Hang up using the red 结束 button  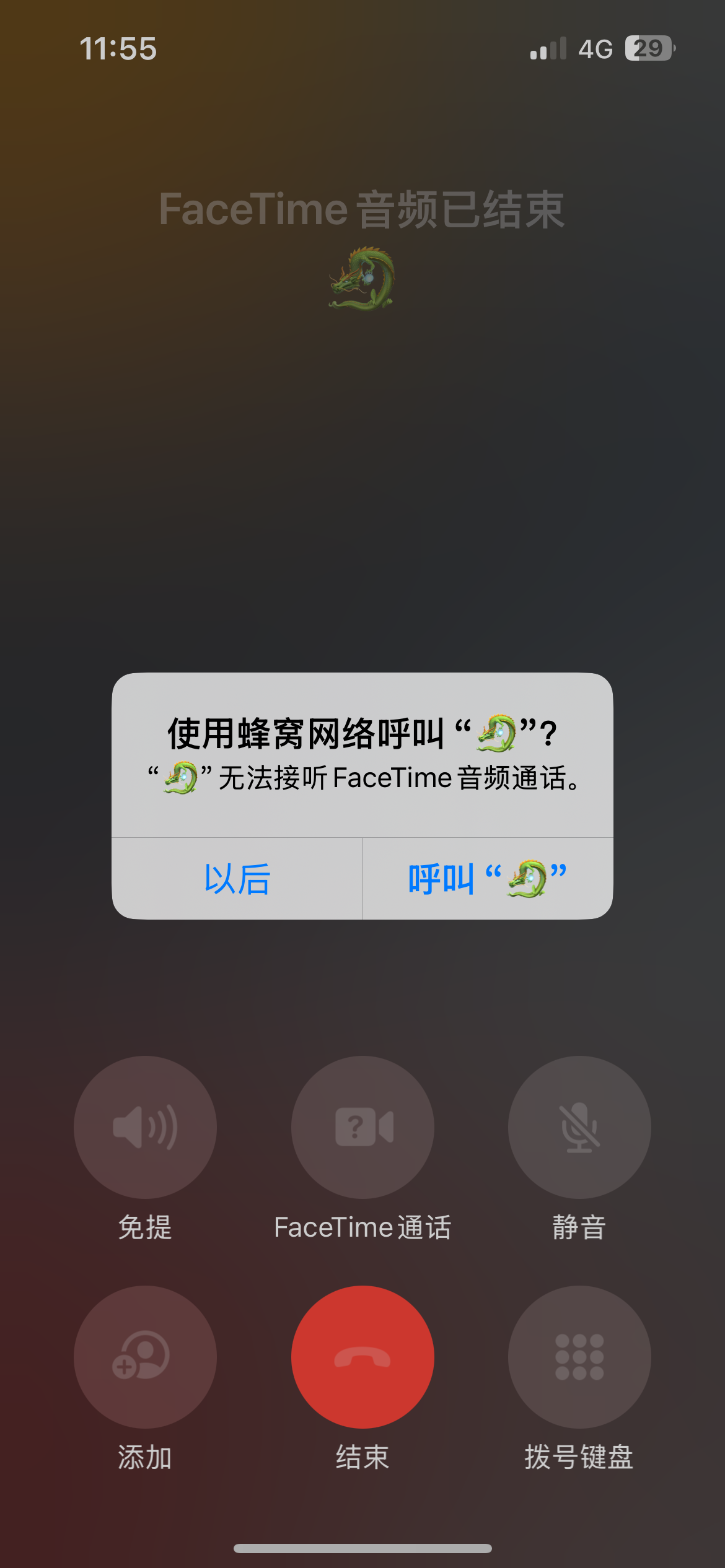point(362,1357)
